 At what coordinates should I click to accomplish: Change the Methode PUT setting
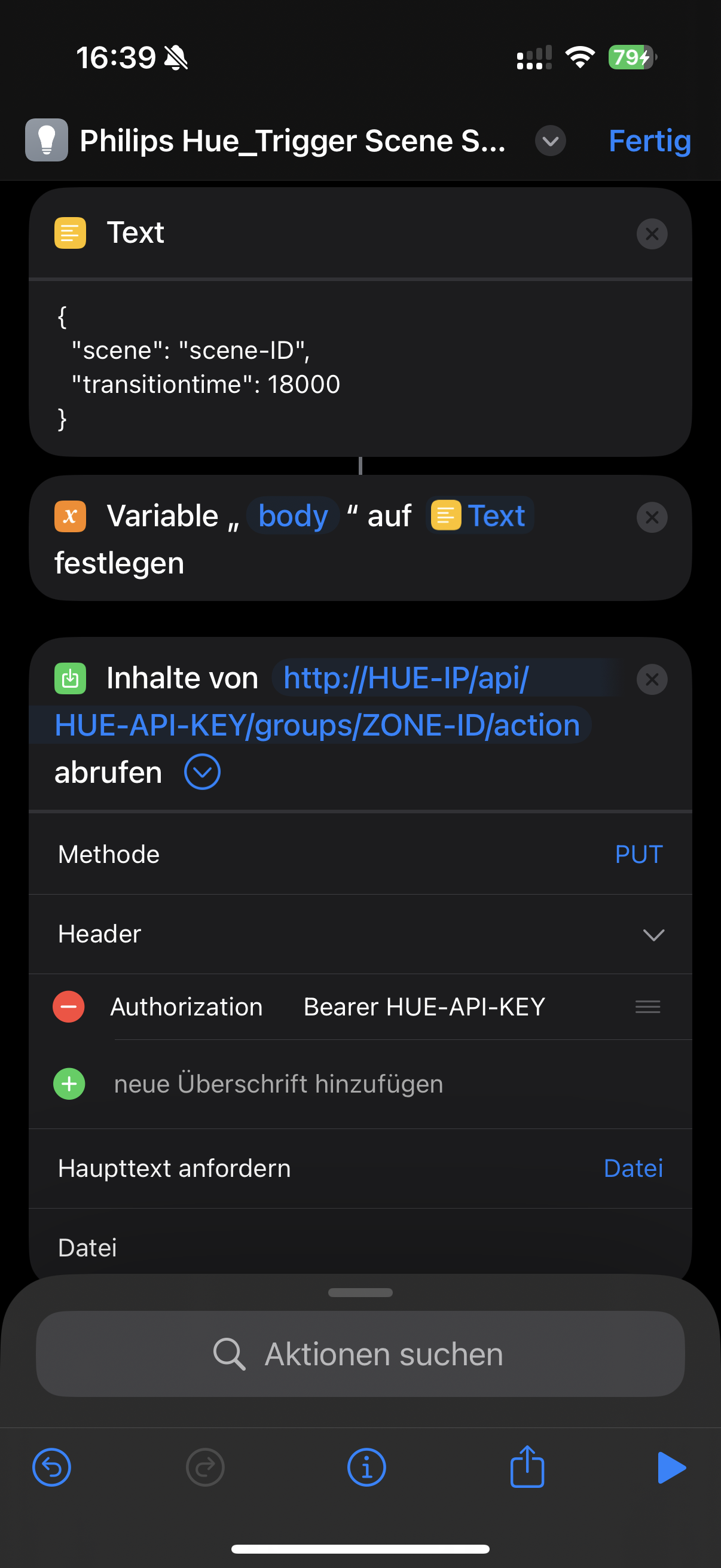(638, 854)
